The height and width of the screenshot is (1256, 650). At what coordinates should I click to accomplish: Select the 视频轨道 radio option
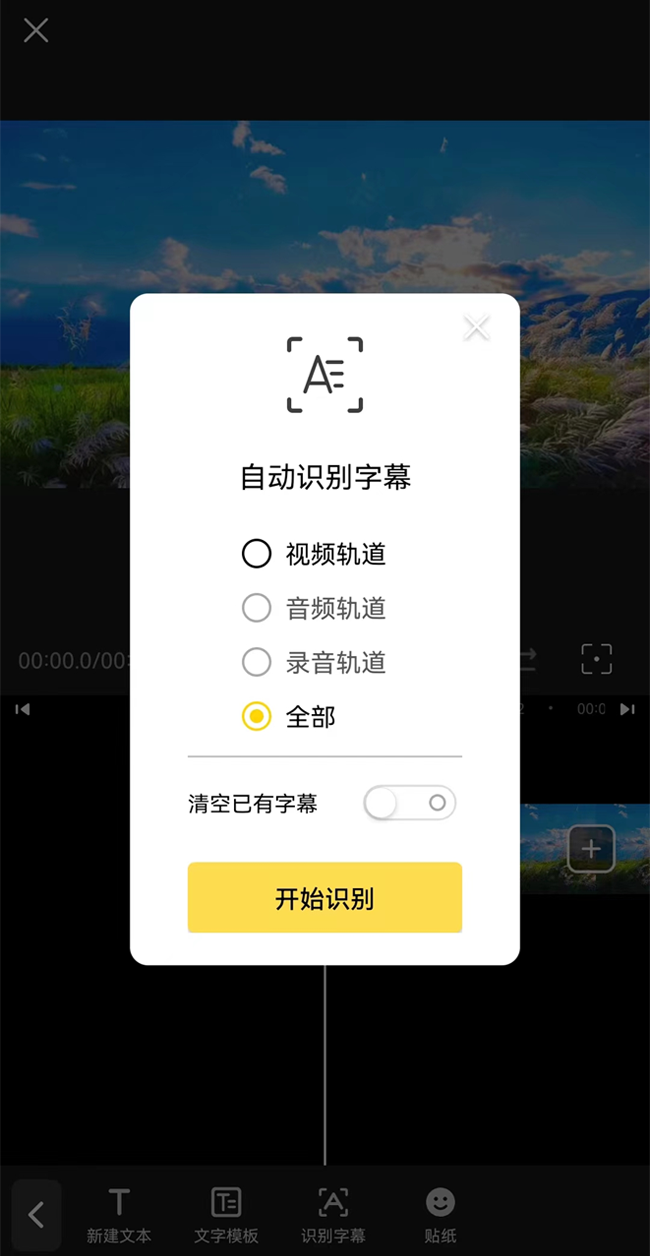257,554
